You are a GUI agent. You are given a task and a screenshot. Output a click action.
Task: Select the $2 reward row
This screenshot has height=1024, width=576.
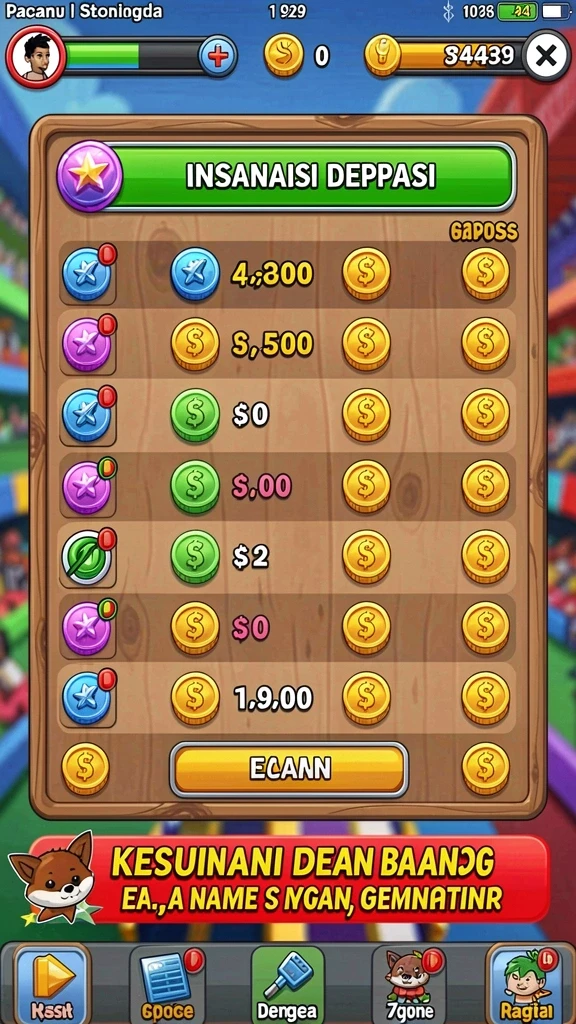287,556
